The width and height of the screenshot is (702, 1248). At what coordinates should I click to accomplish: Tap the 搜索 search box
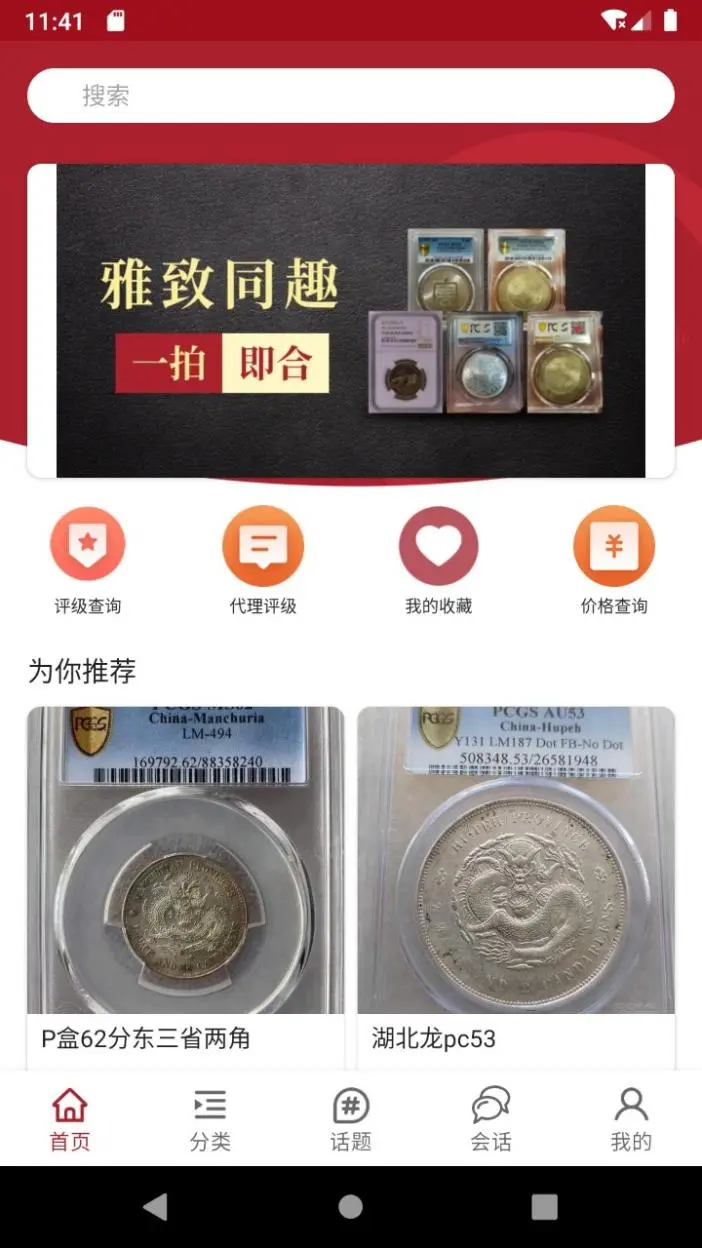(x=350, y=96)
